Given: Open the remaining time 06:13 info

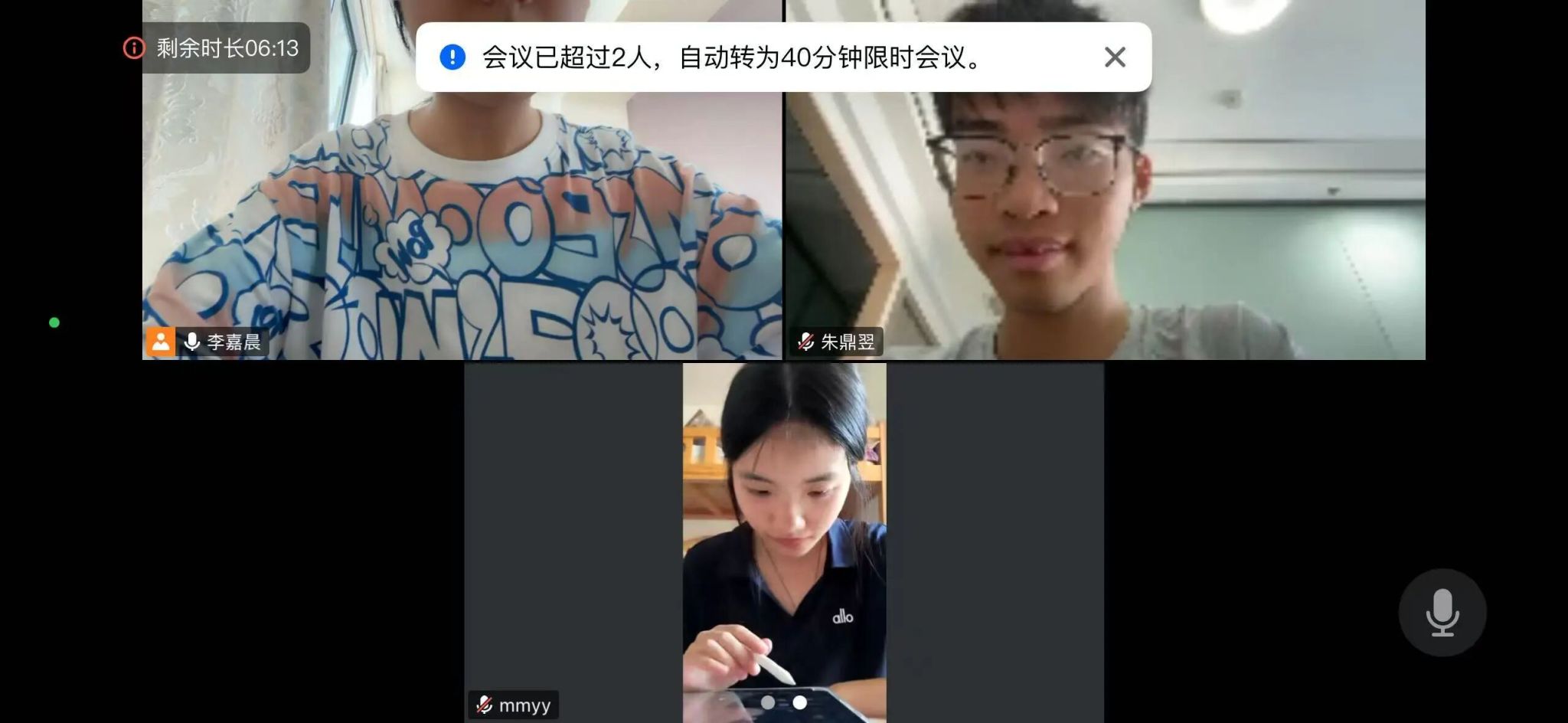Looking at the screenshot, I should coord(216,48).
